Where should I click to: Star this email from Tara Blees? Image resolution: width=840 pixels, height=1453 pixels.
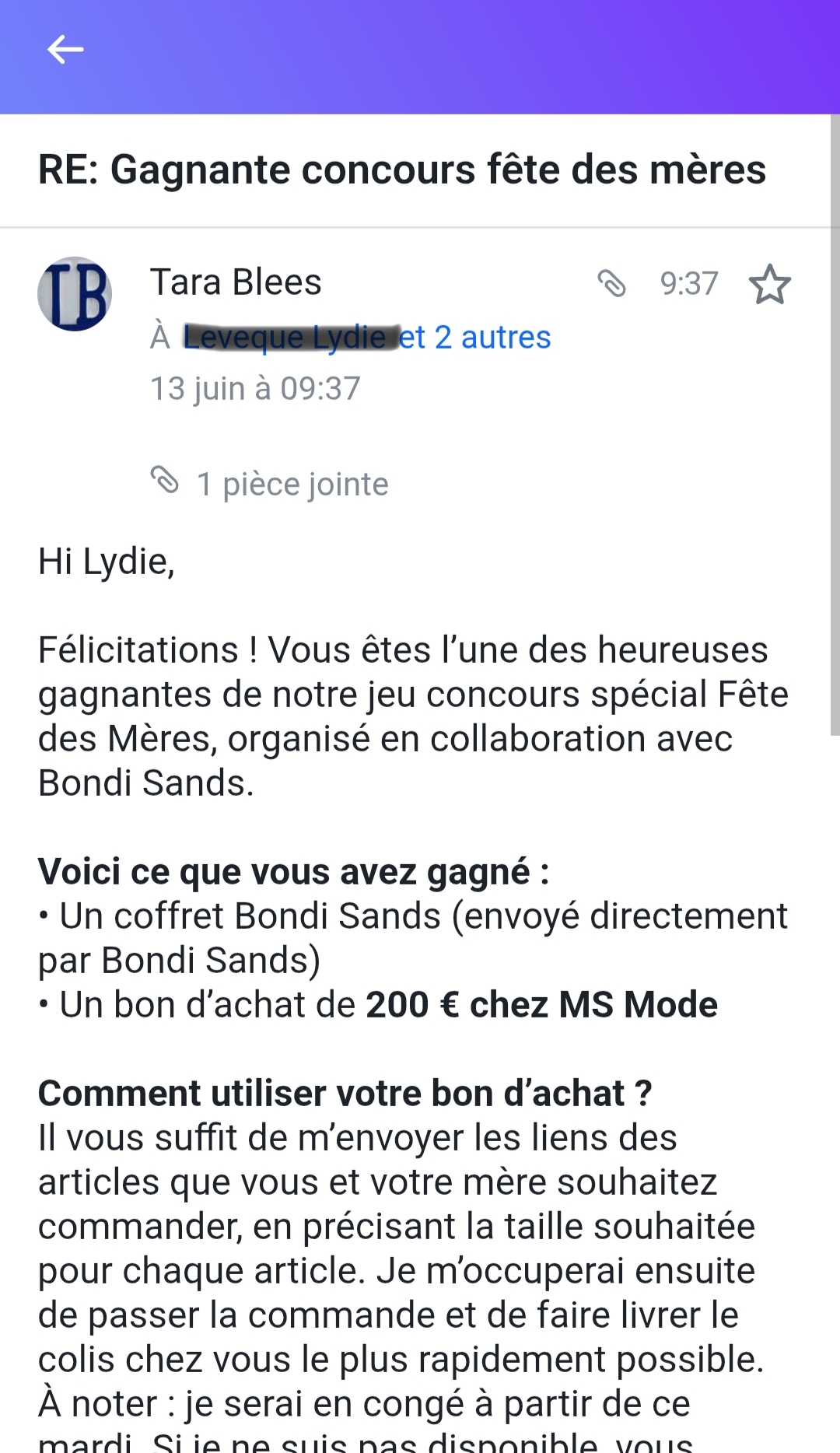(769, 284)
